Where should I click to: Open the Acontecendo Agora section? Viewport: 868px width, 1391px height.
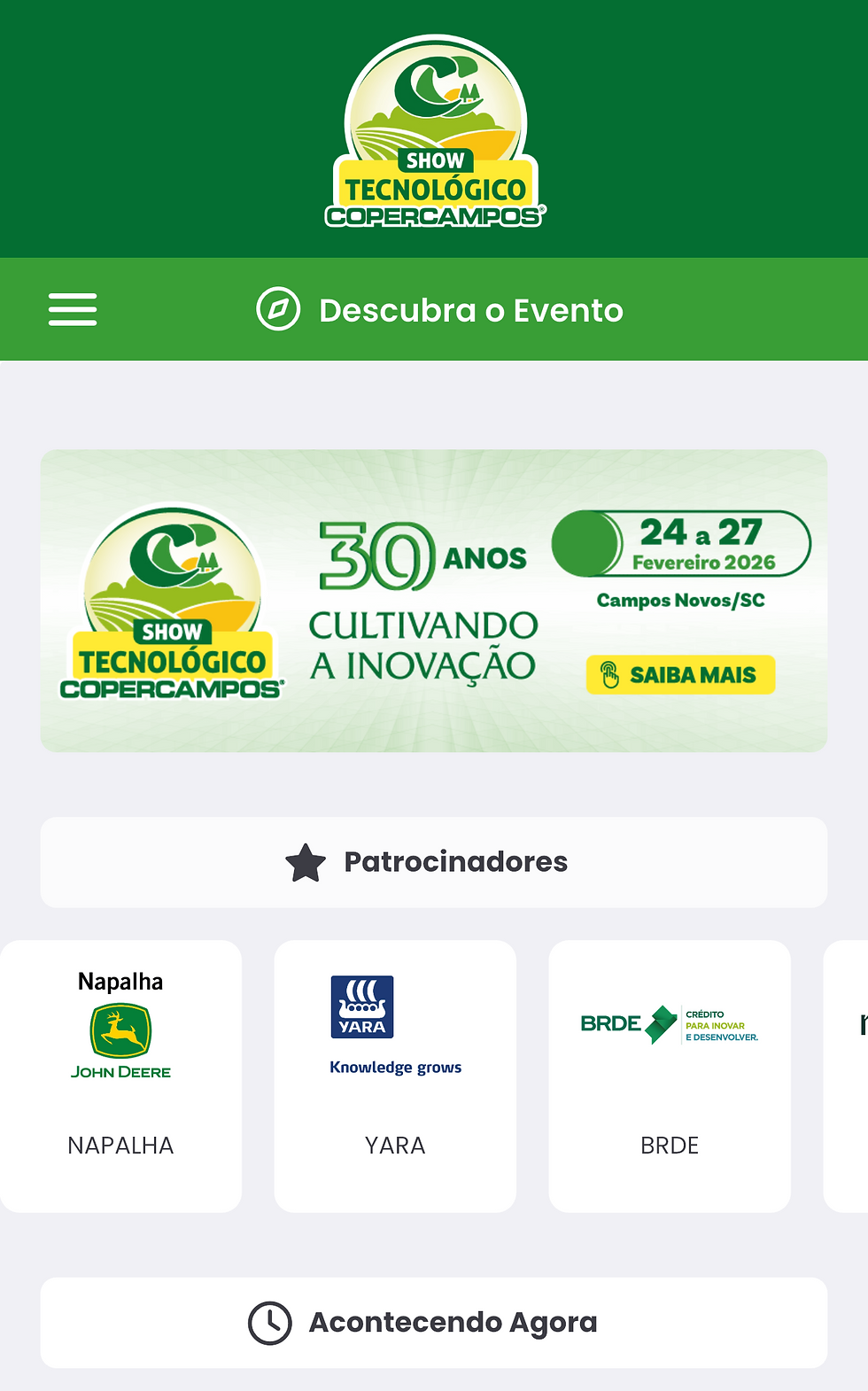pos(434,1323)
